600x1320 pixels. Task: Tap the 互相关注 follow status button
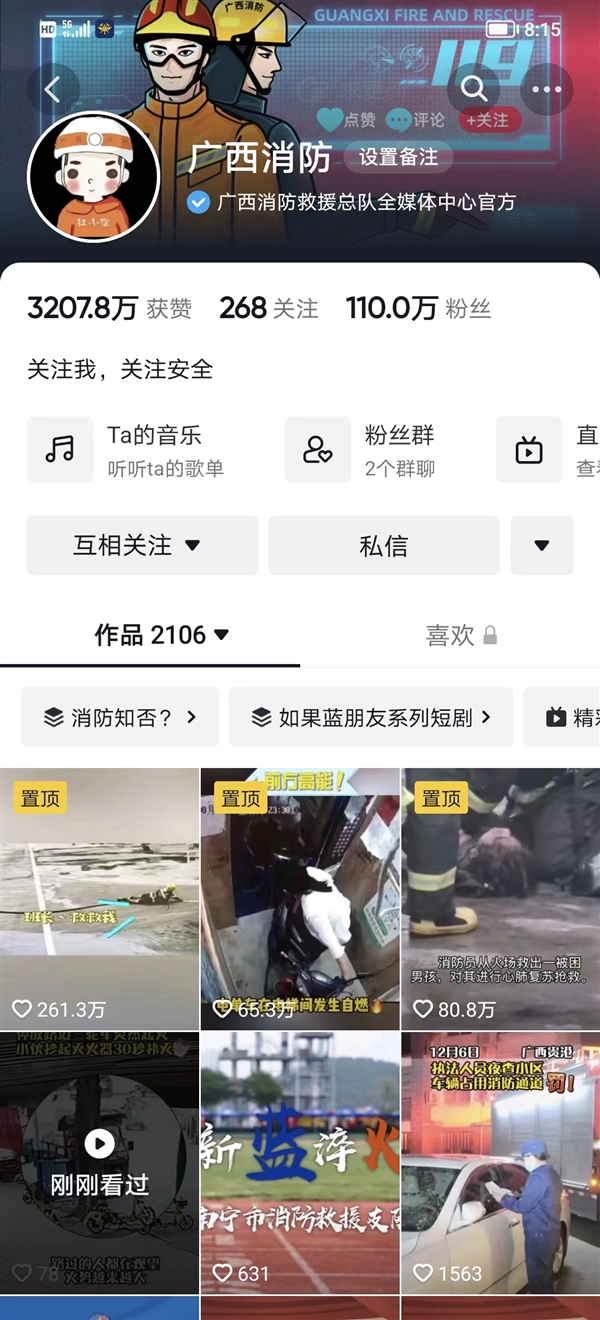coord(142,545)
